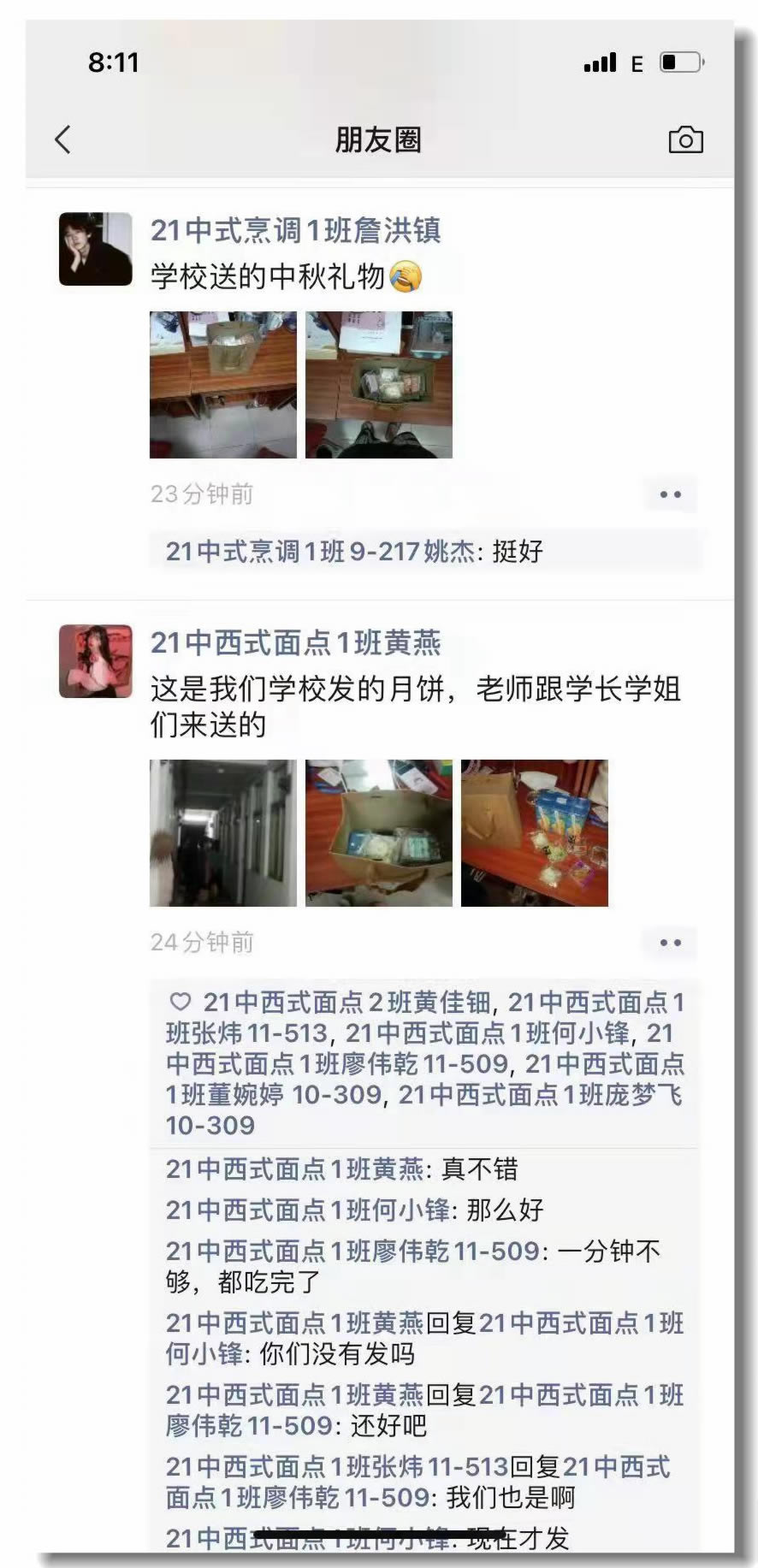Reply to 张炜's comment 我们也是啊
Screen dimensions: 758x1568
tap(510, 1497)
